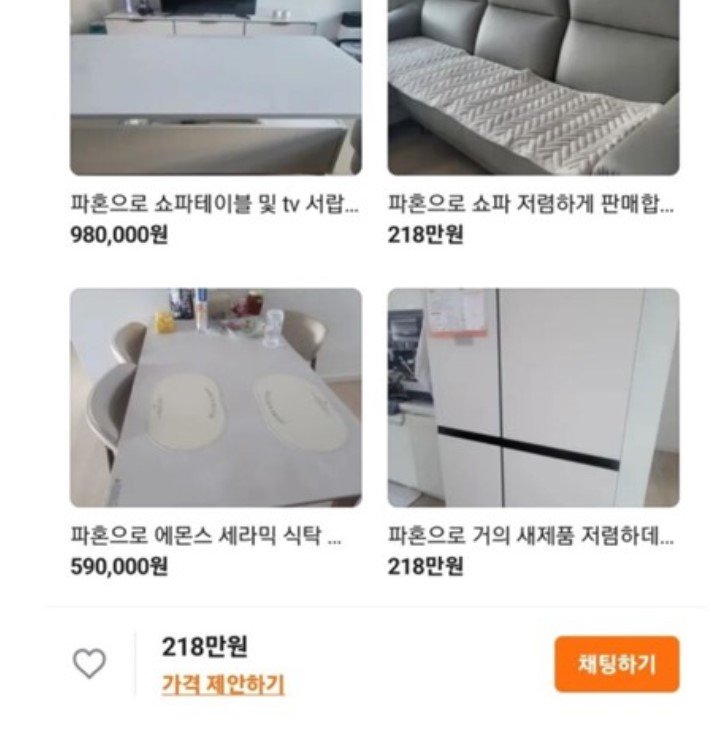The height and width of the screenshot is (746, 710).
Task: Start a chat with 채팅하기 button
Action: click(616, 664)
